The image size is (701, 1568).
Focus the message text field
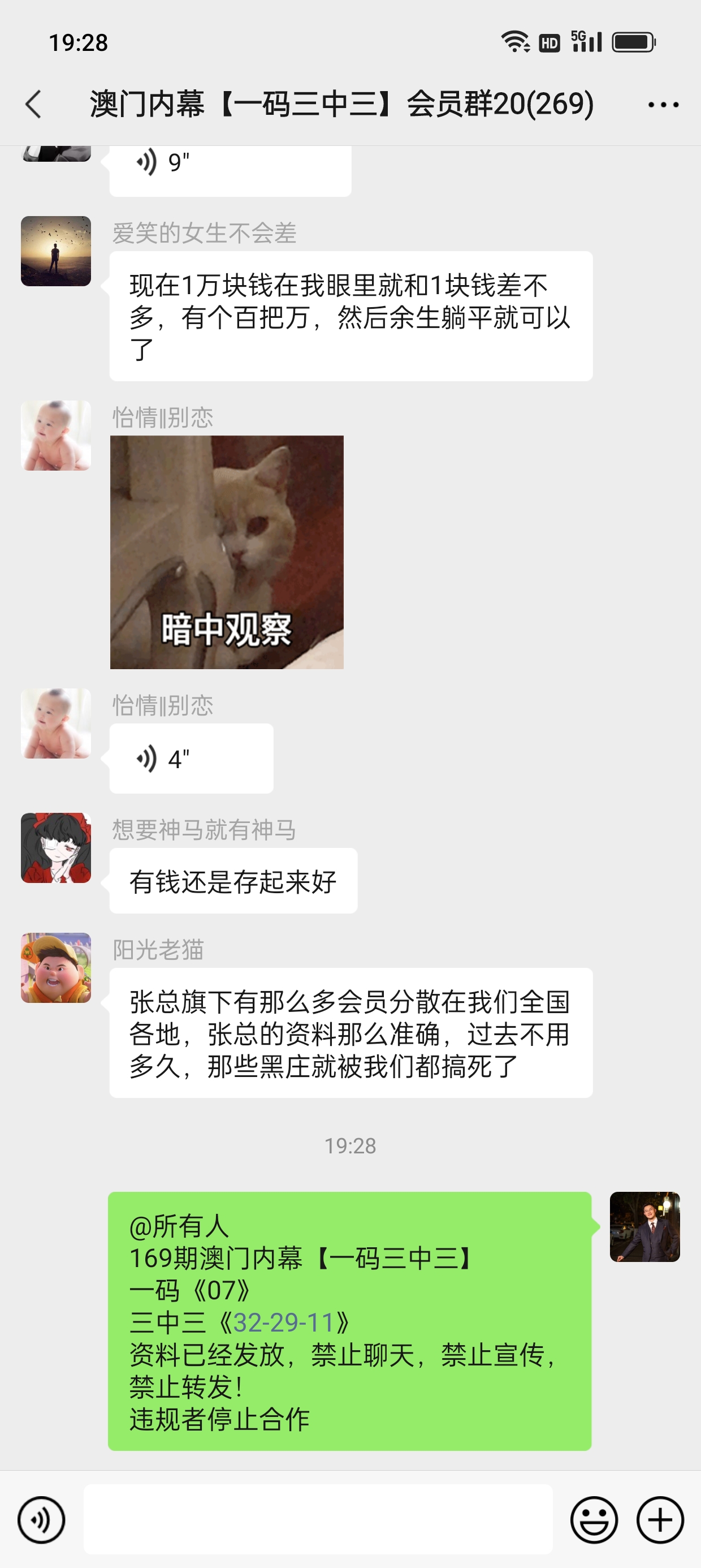[318, 1519]
